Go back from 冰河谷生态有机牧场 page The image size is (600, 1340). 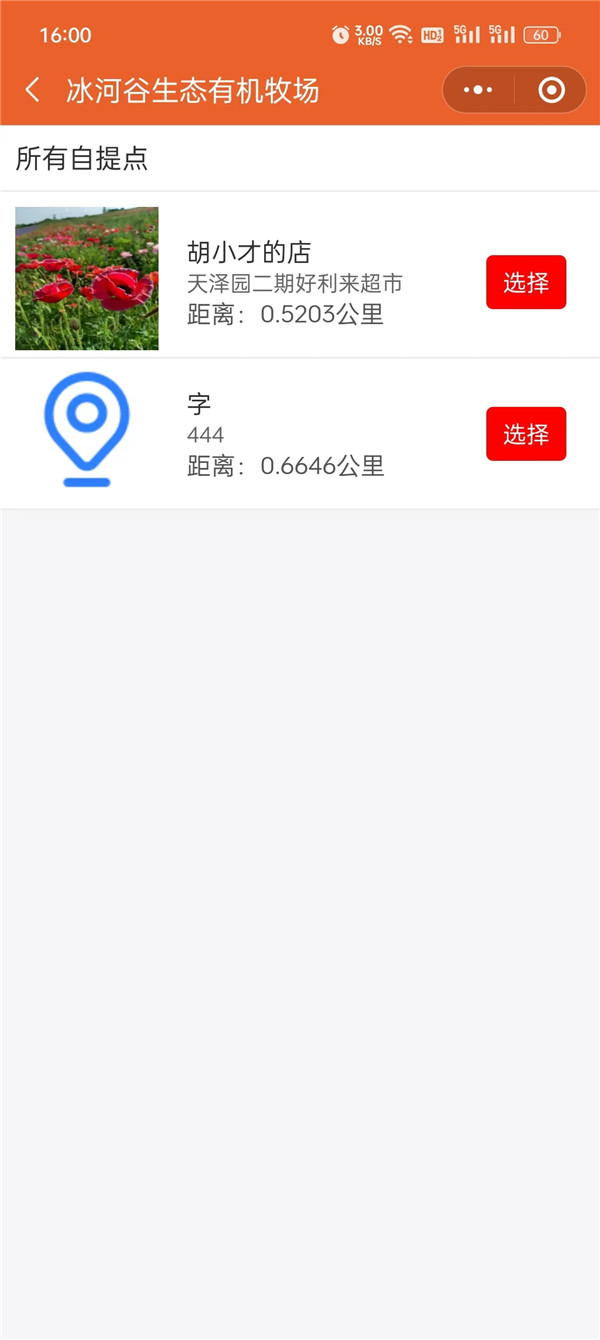33,91
